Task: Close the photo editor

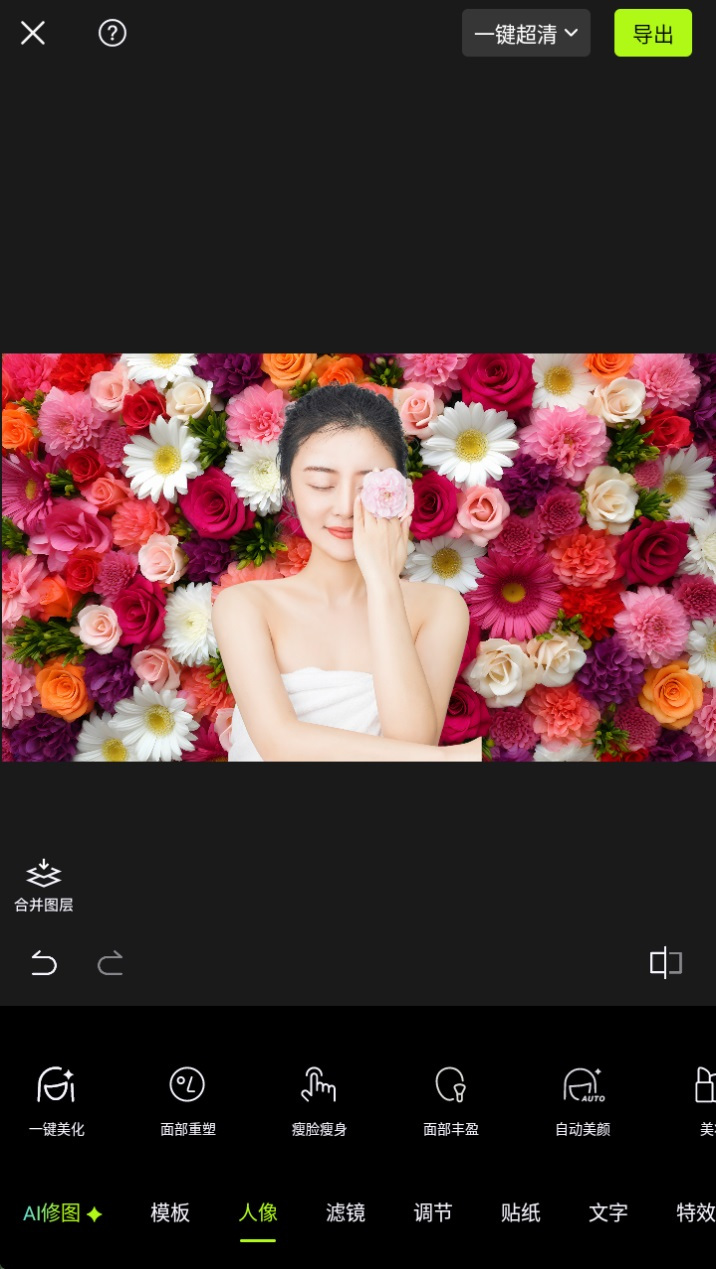Action: click(33, 33)
